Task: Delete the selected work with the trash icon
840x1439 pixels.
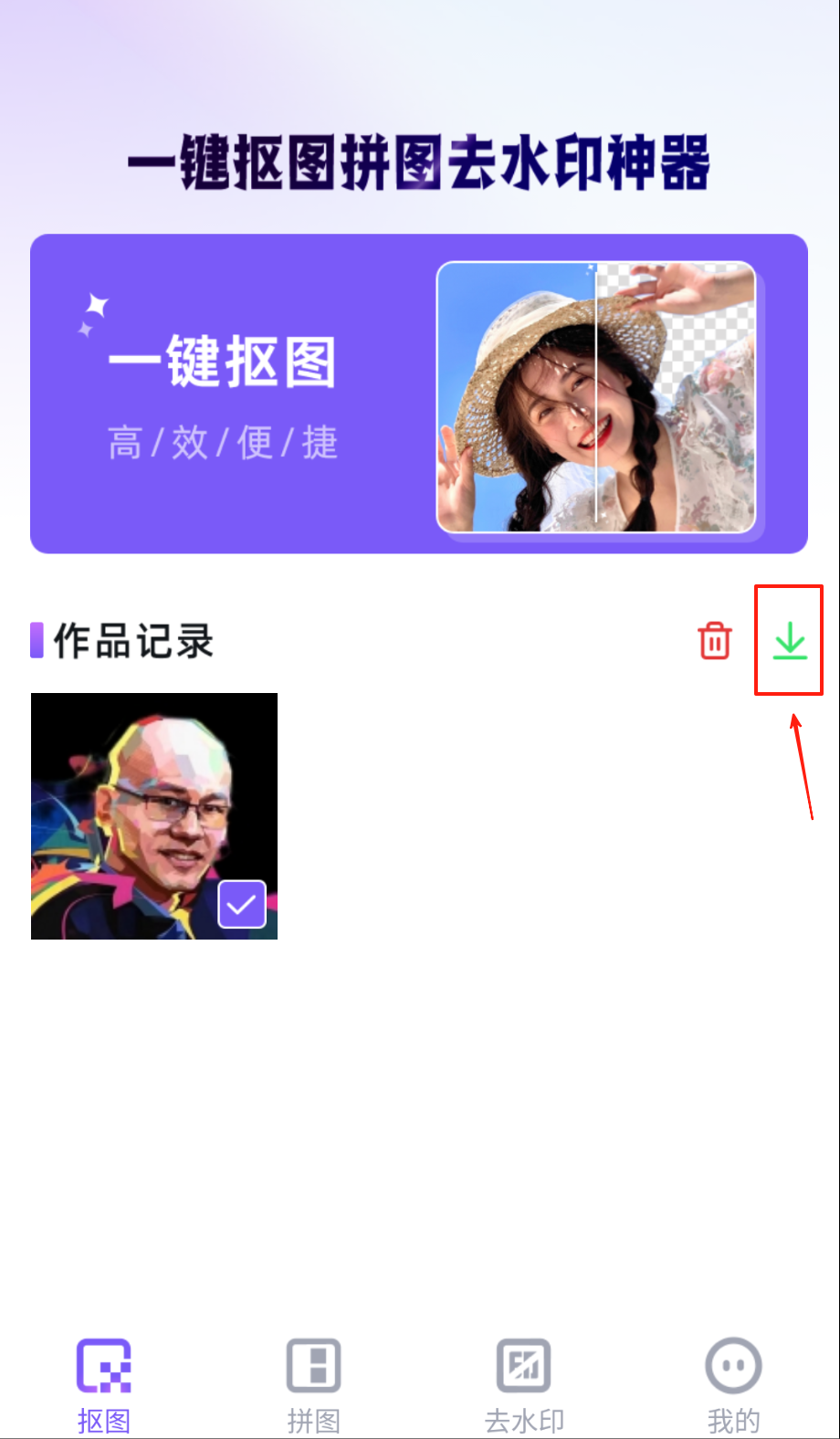Action: [715, 640]
